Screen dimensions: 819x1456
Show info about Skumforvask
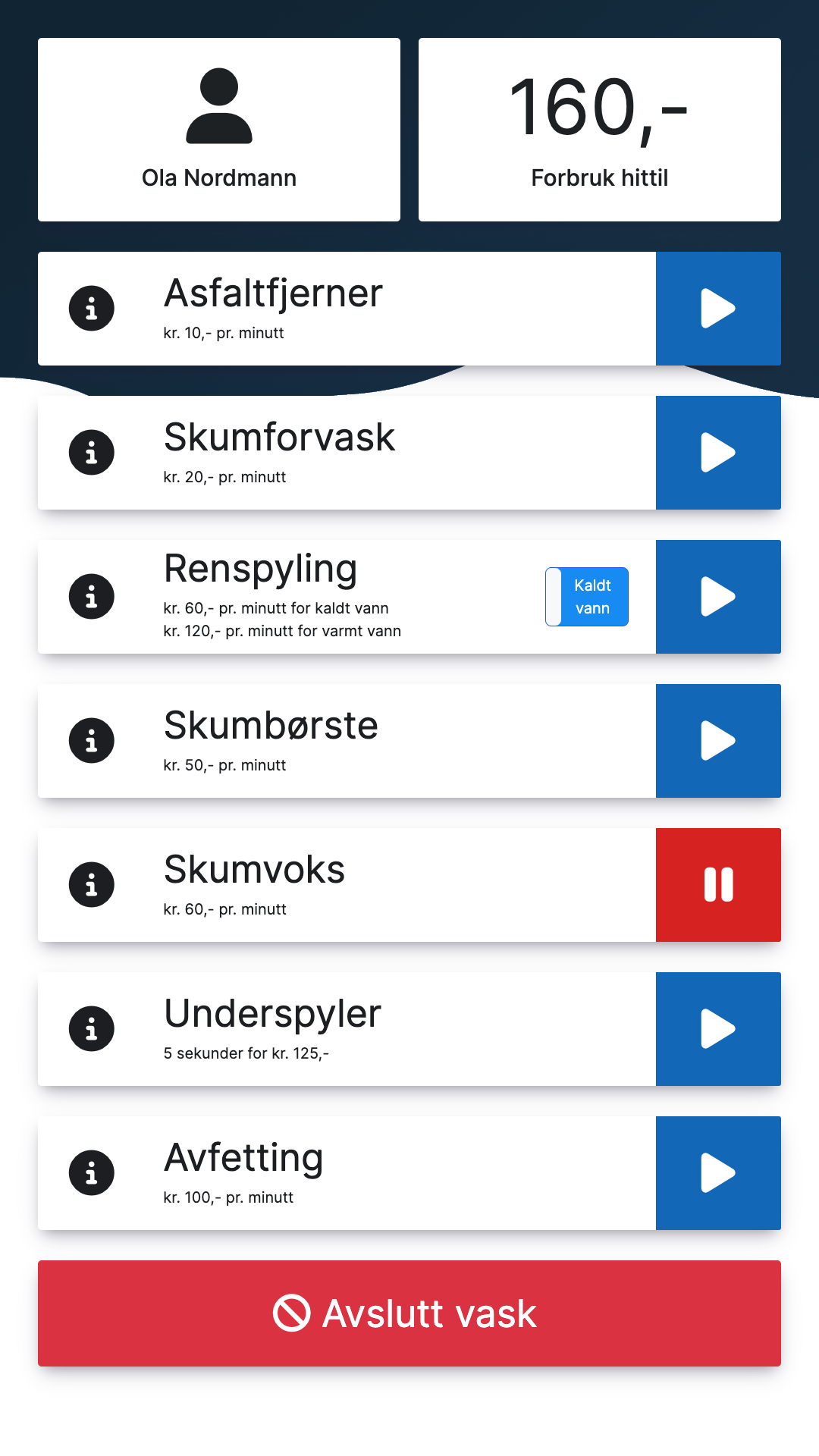(92, 453)
